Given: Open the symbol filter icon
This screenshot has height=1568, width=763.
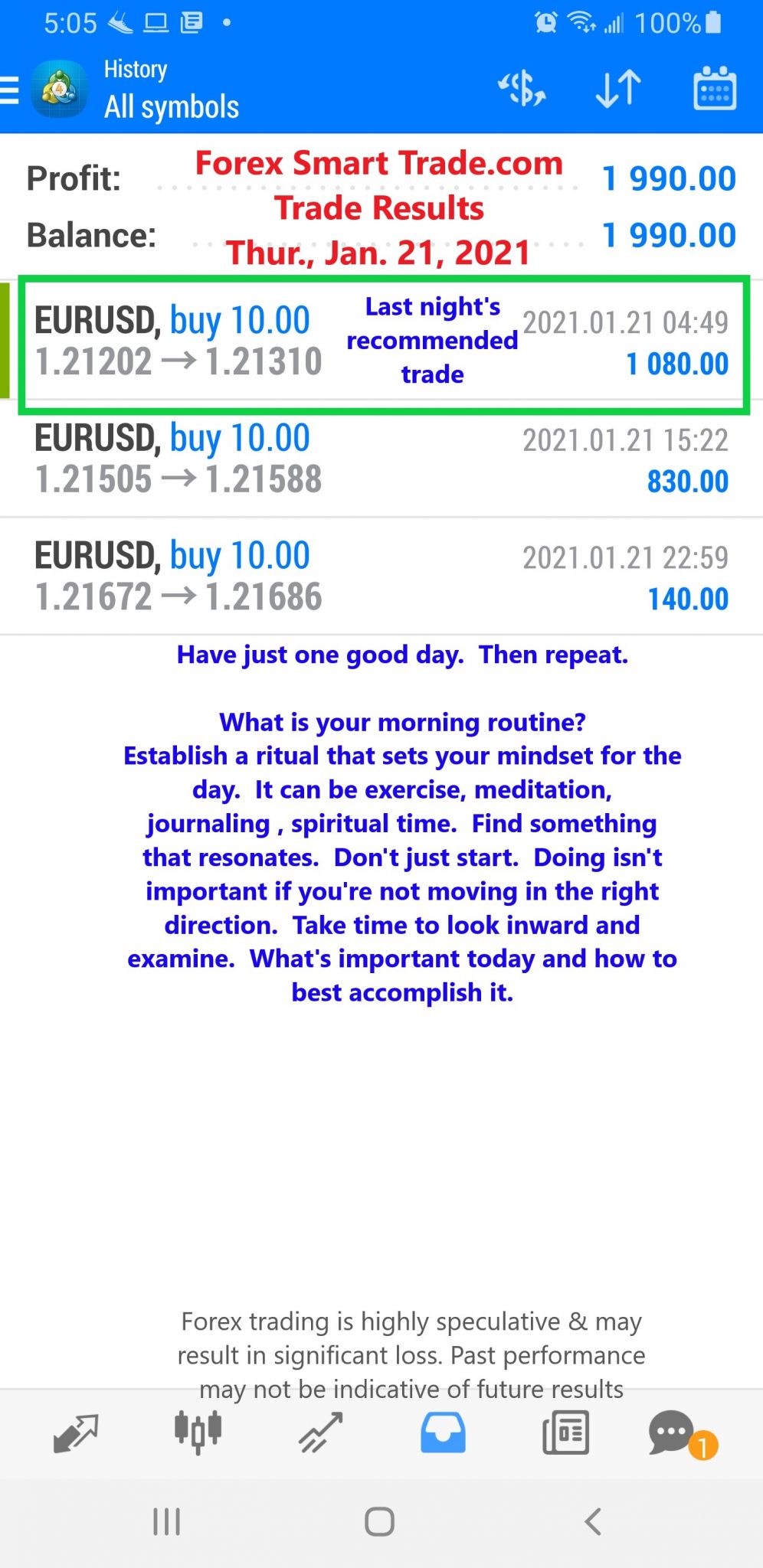Looking at the screenshot, I should click(x=522, y=89).
